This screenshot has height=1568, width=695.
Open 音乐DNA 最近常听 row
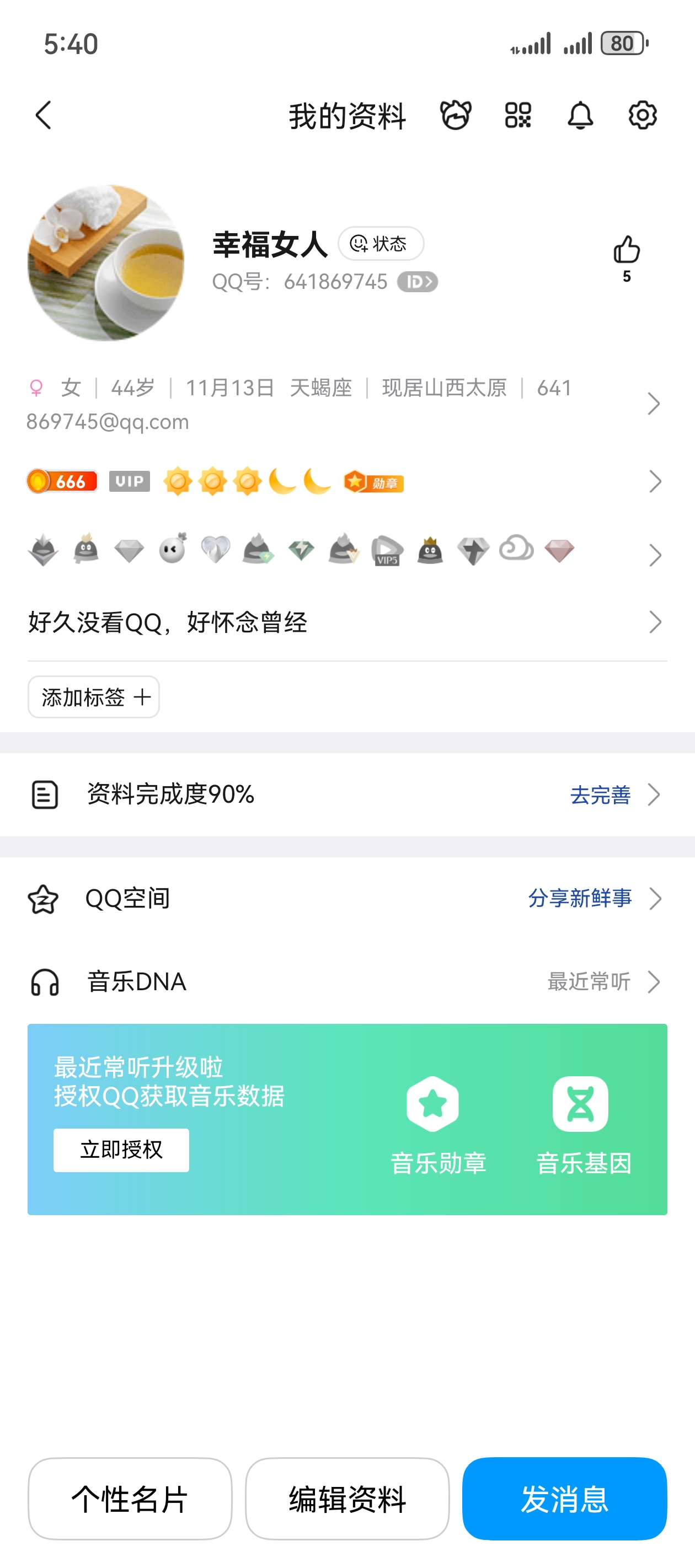coord(341,982)
